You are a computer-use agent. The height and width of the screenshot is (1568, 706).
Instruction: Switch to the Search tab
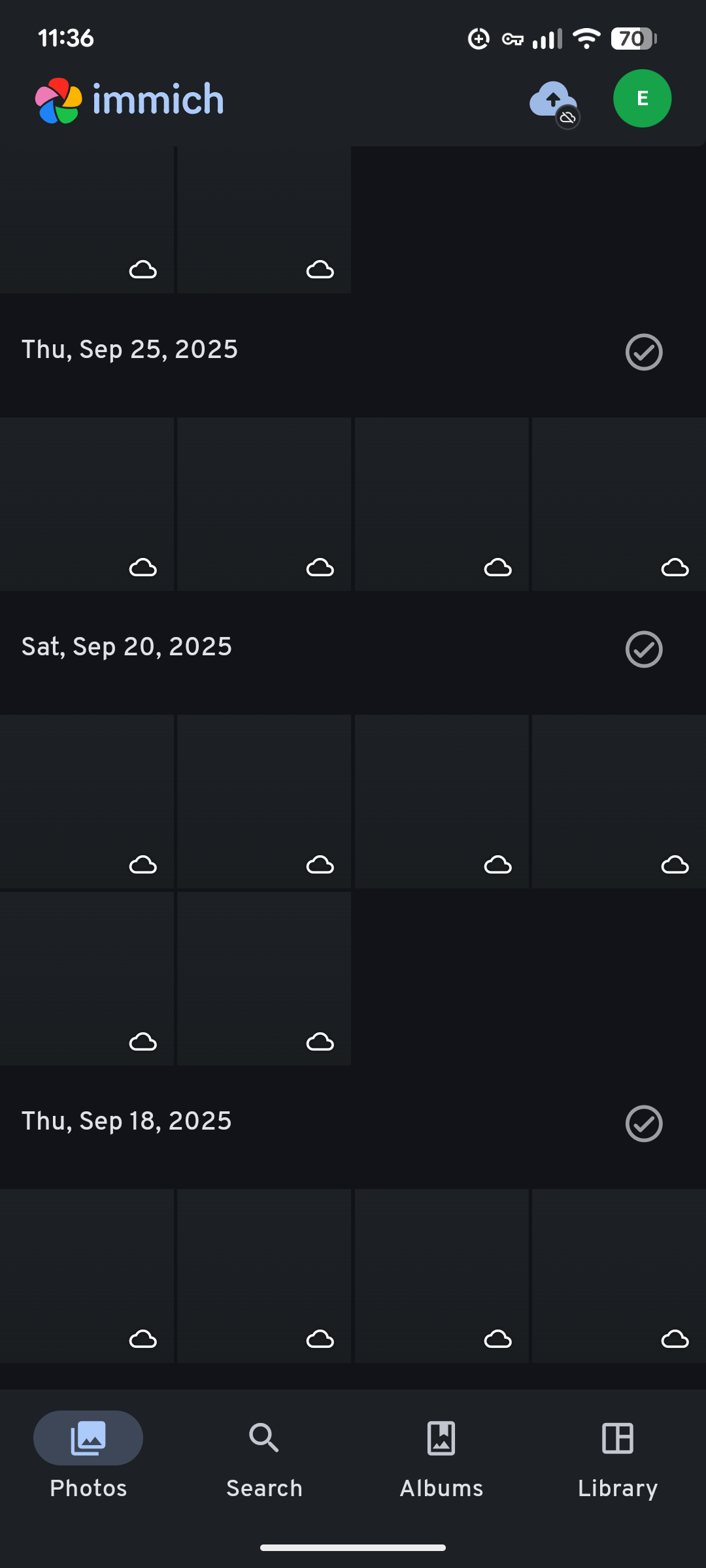264,1457
